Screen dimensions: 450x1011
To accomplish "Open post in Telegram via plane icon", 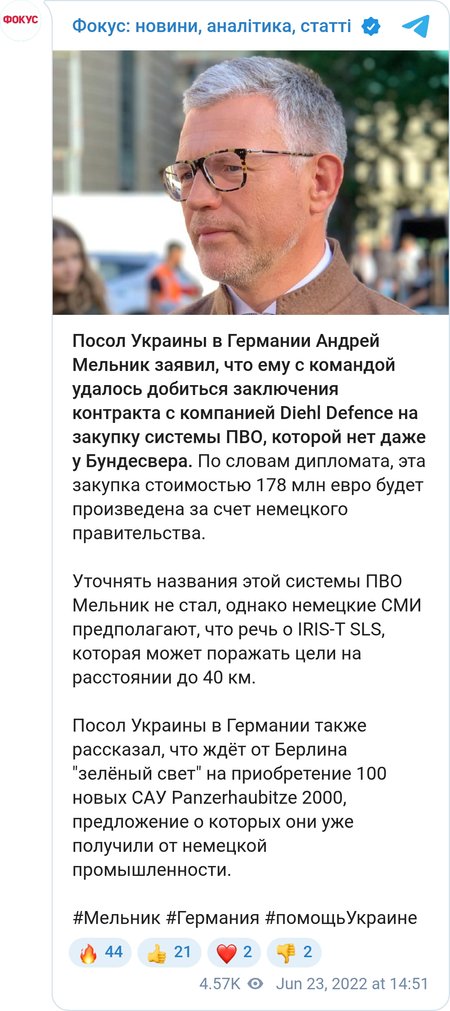I will (x=415, y=26).
